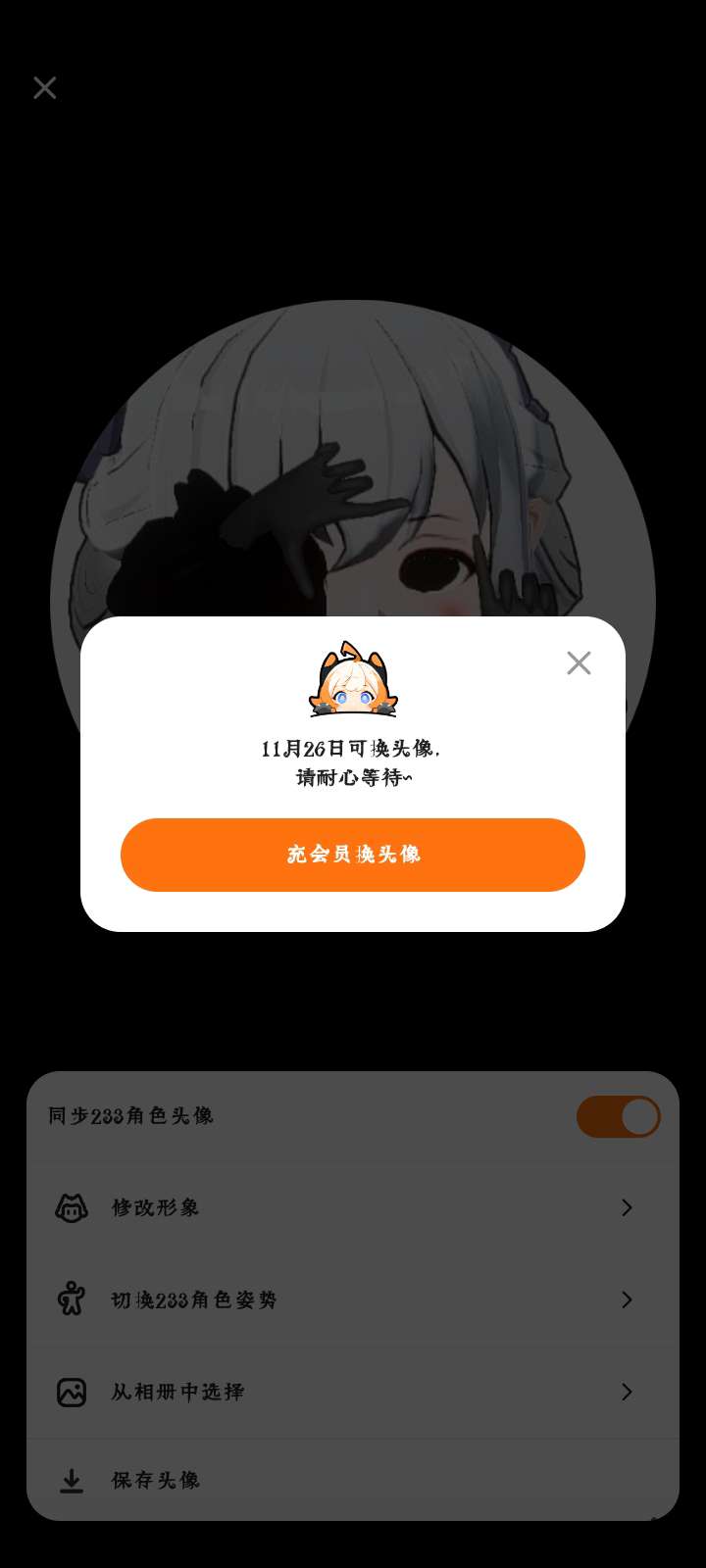Toggle 同步233角色头像 switch
The width and height of the screenshot is (706, 1568).
tap(618, 1117)
